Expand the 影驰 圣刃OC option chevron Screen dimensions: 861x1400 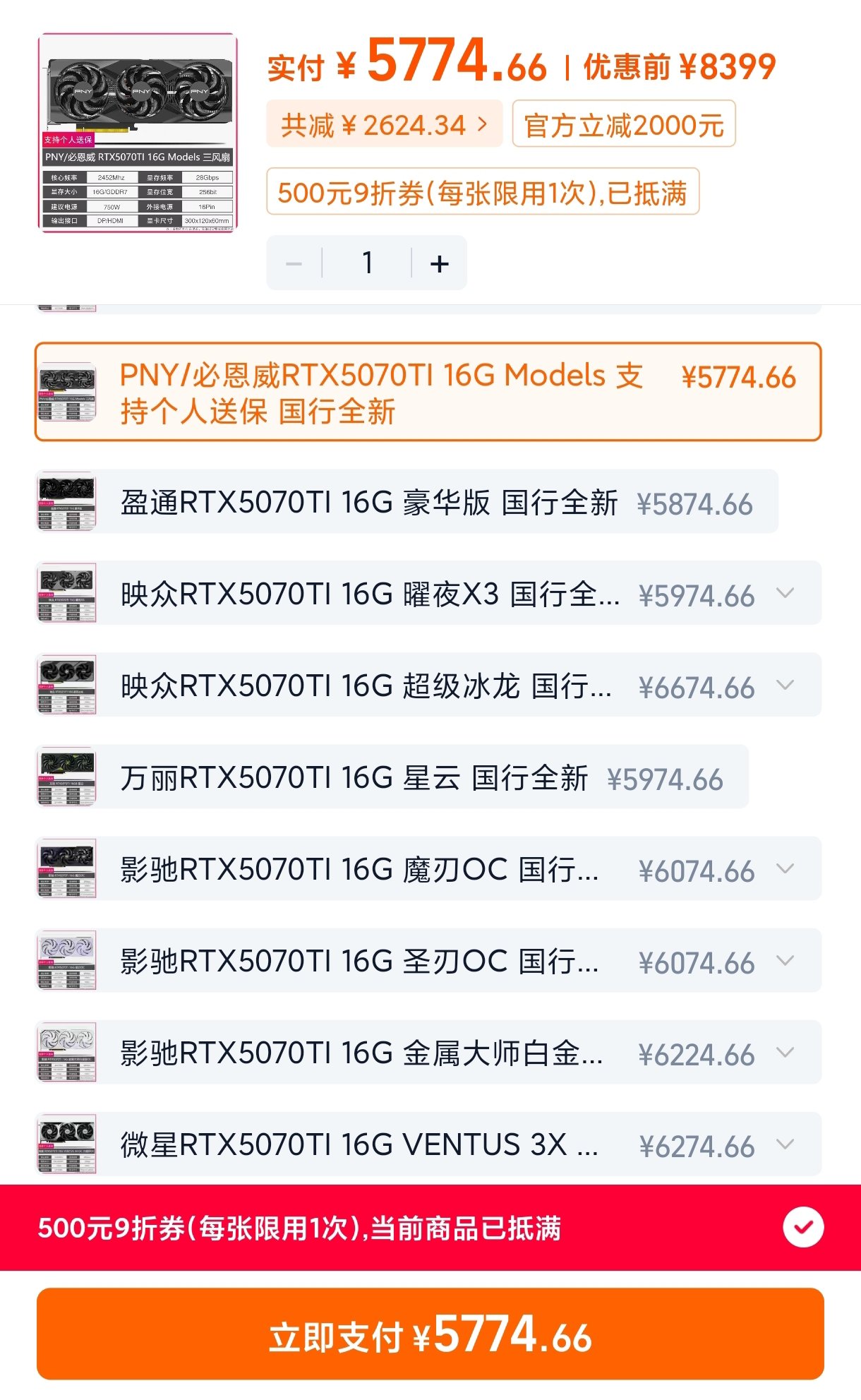tap(785, 960)
